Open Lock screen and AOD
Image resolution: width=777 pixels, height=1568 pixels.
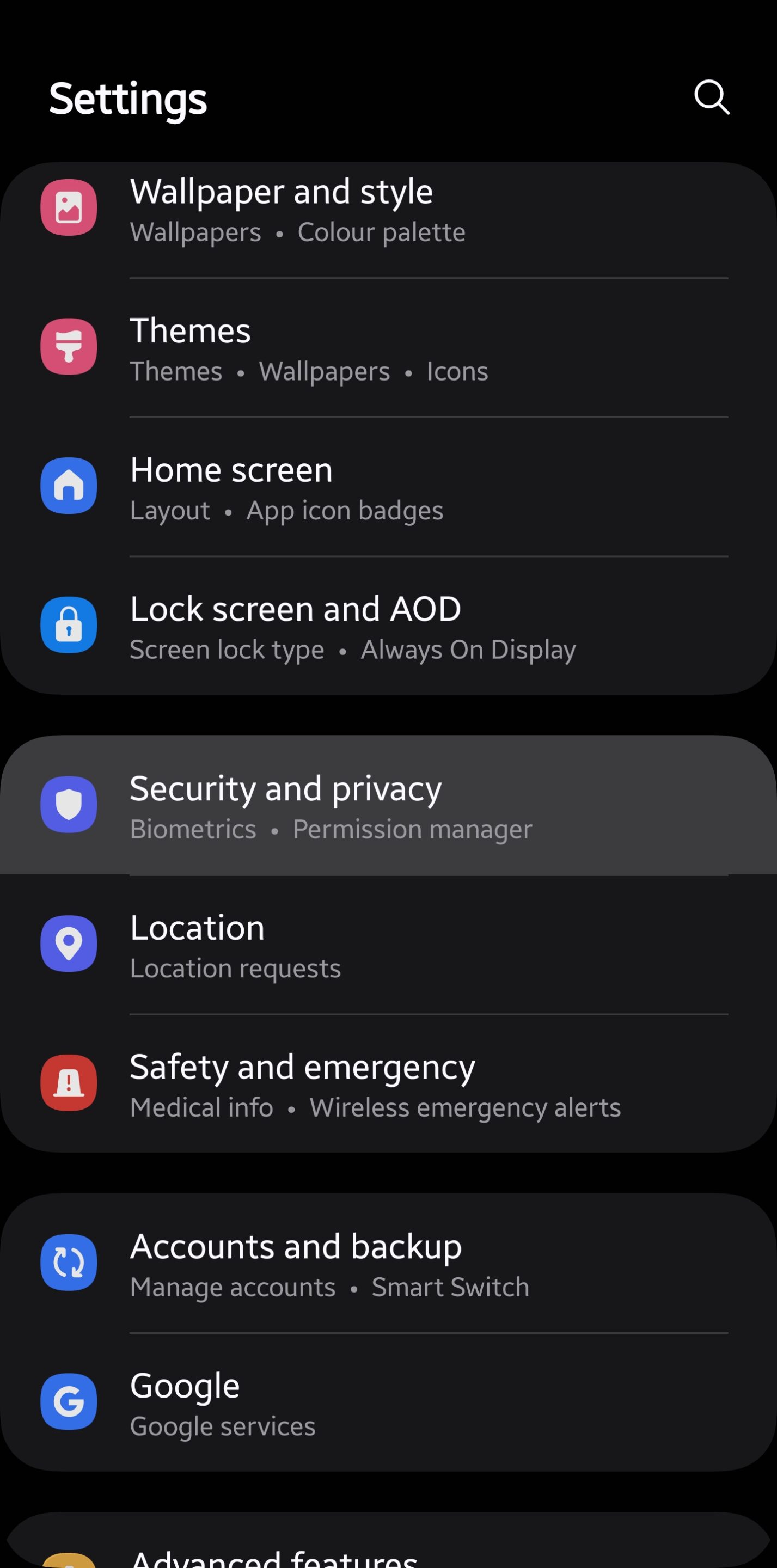point(389,626)
